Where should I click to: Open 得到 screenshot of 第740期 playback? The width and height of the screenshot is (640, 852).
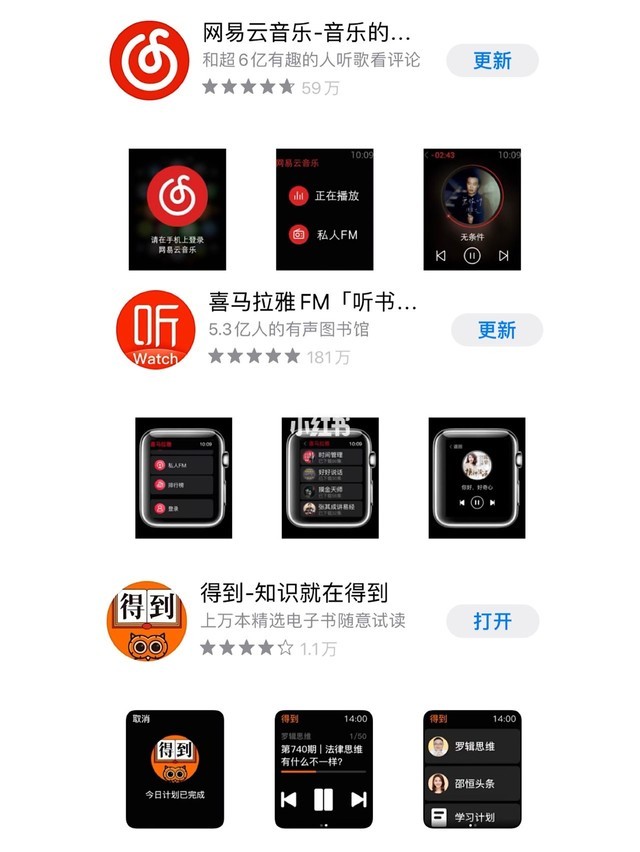coord(323,769)
